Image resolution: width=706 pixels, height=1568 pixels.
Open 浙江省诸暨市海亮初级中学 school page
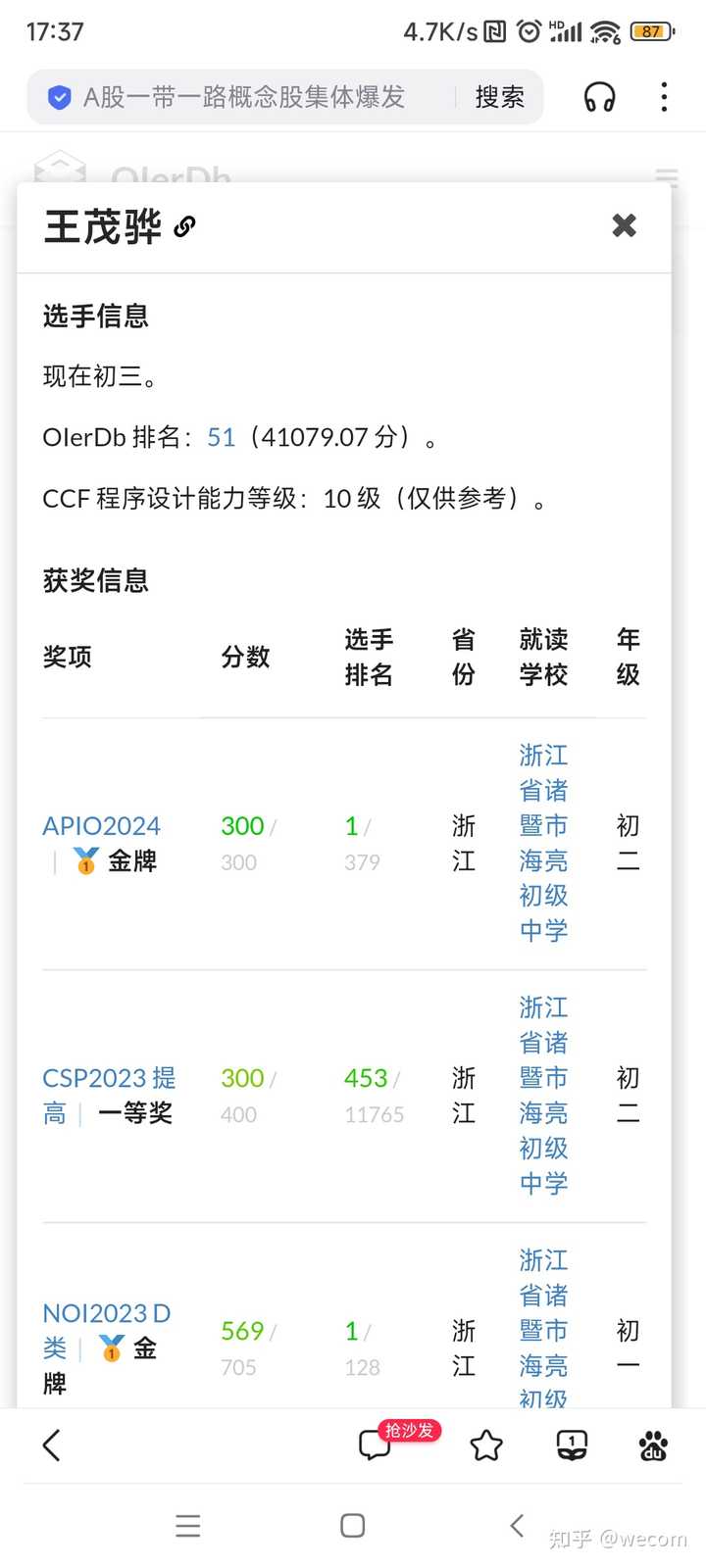(x=542, y=843)
